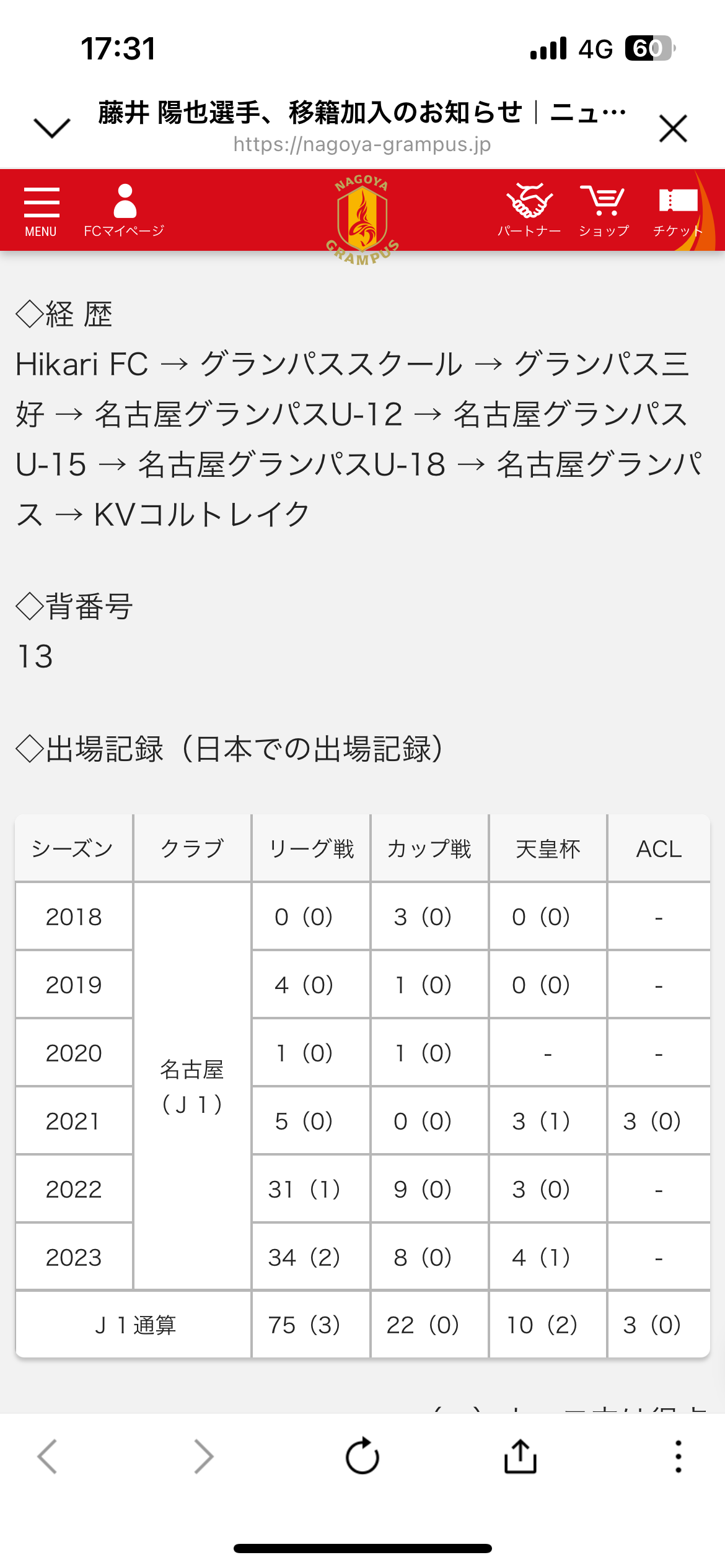Screen dimensions: 725x1568
Task: Share this news article
Action: tap(520, 1456)
